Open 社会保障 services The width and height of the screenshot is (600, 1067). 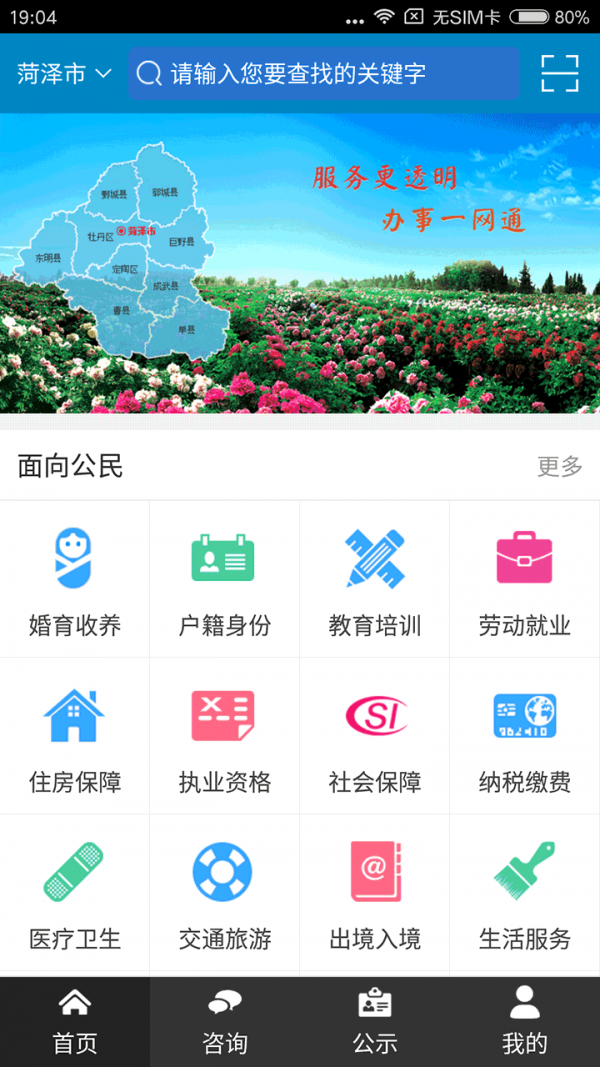tap(375, 737)
